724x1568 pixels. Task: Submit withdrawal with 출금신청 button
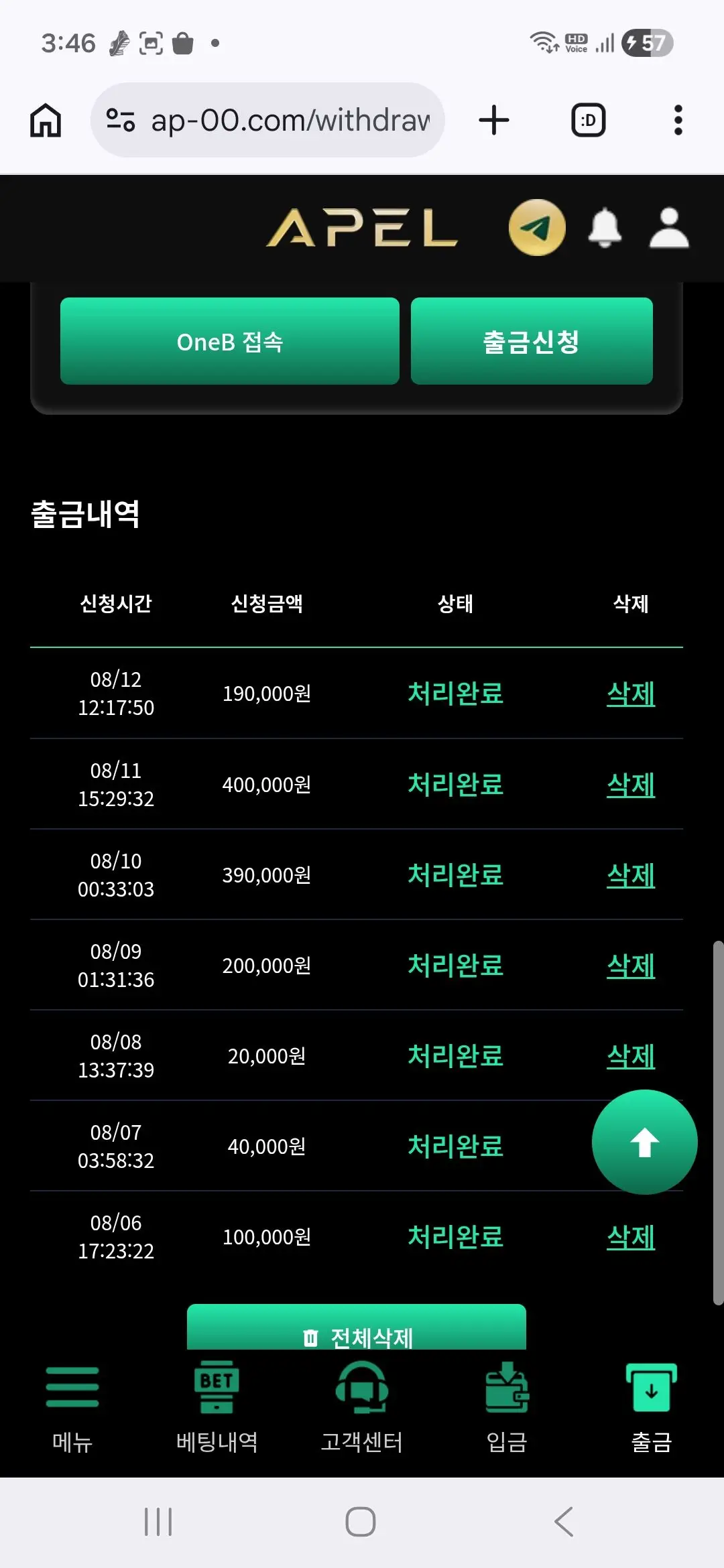point(532,341)
